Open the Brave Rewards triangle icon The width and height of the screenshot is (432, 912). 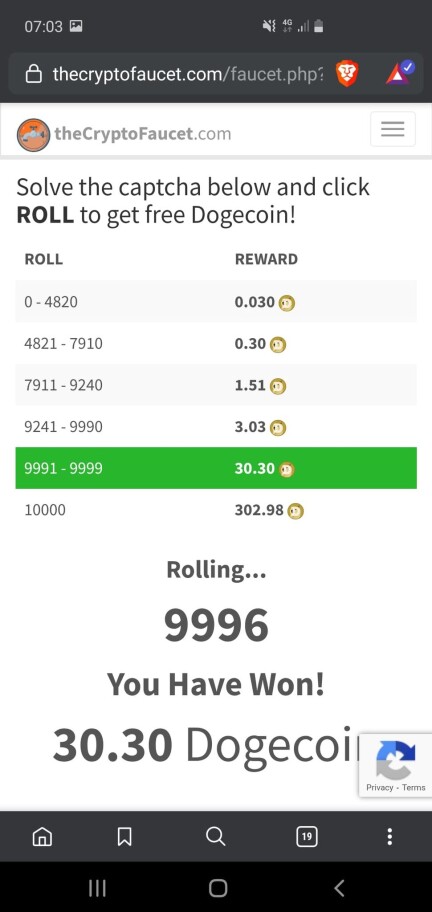click(x=400, y=73)
